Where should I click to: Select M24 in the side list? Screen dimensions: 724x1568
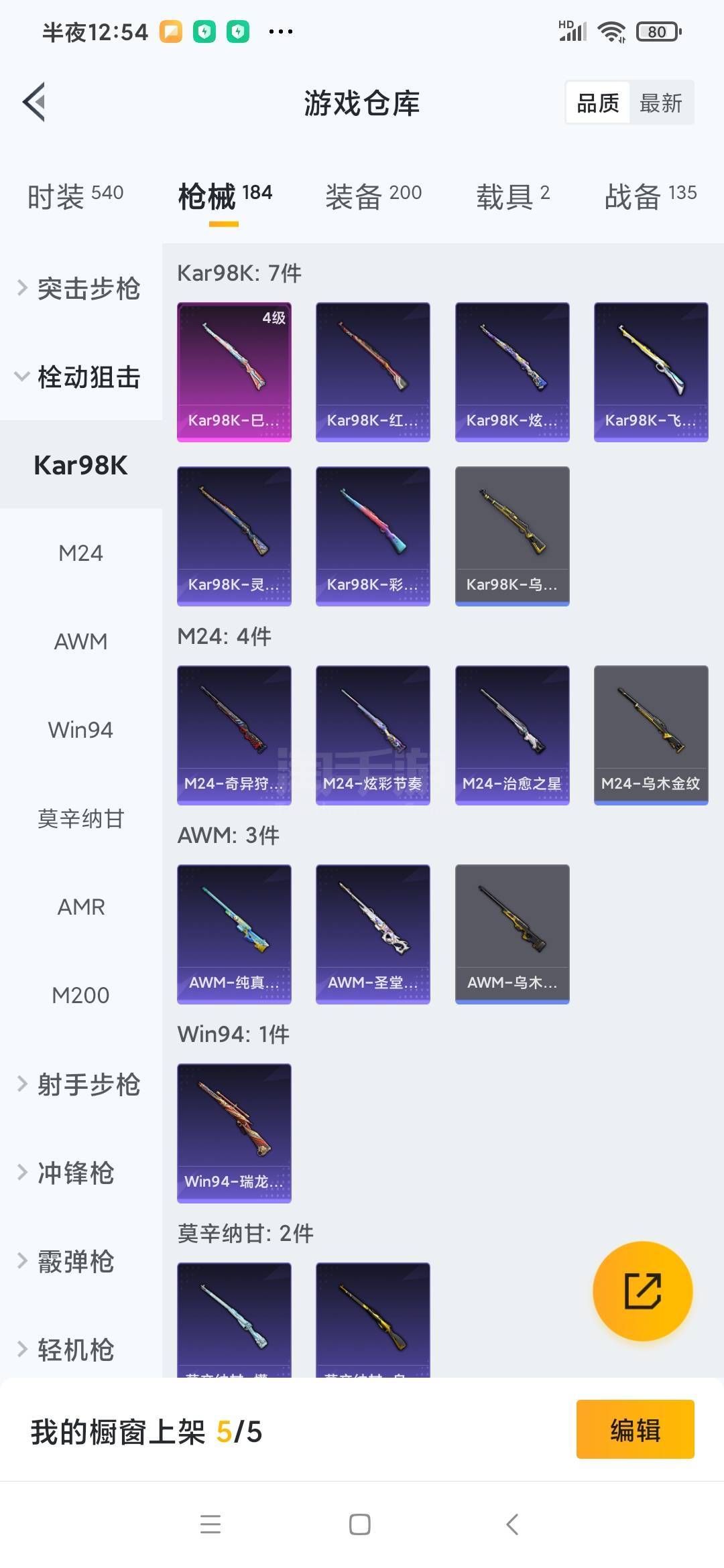(x=80, y=553)
